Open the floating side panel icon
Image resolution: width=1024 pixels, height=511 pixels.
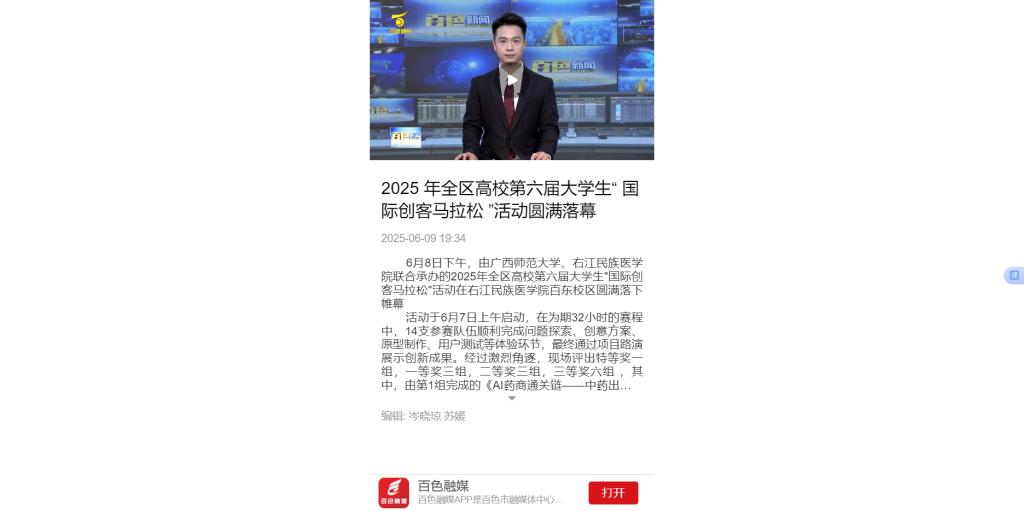click(x=1013, y=275)
